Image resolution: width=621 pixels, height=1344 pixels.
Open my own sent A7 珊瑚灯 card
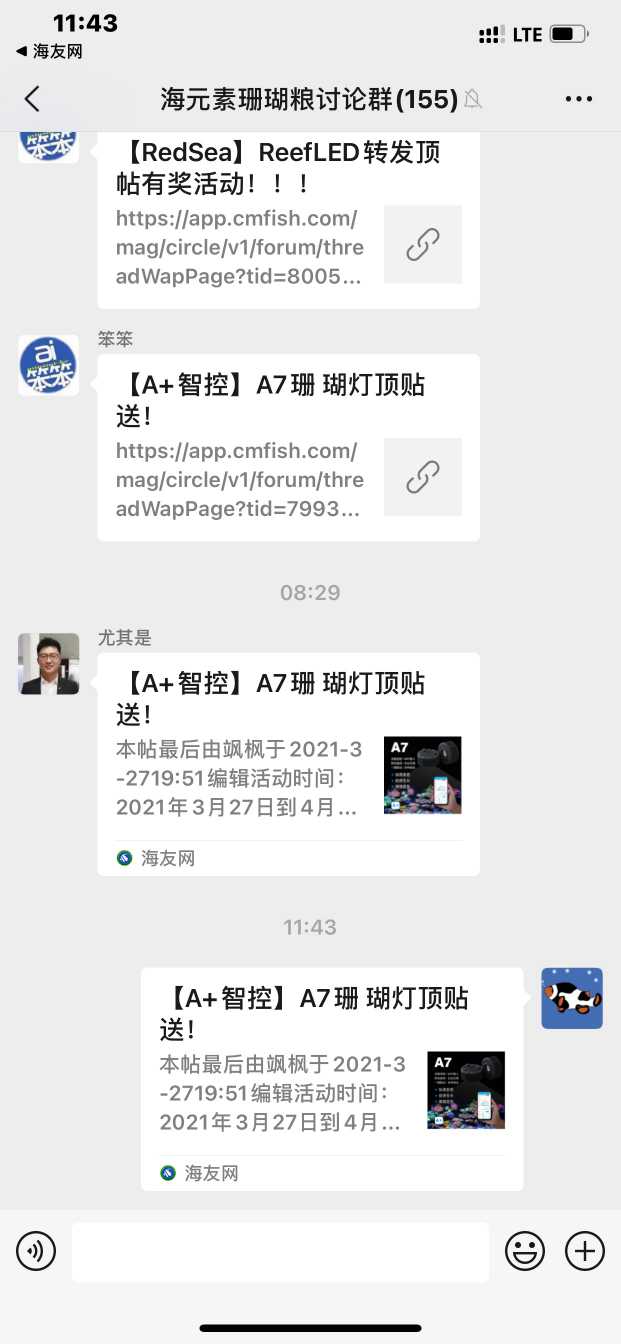[332, 1078]
